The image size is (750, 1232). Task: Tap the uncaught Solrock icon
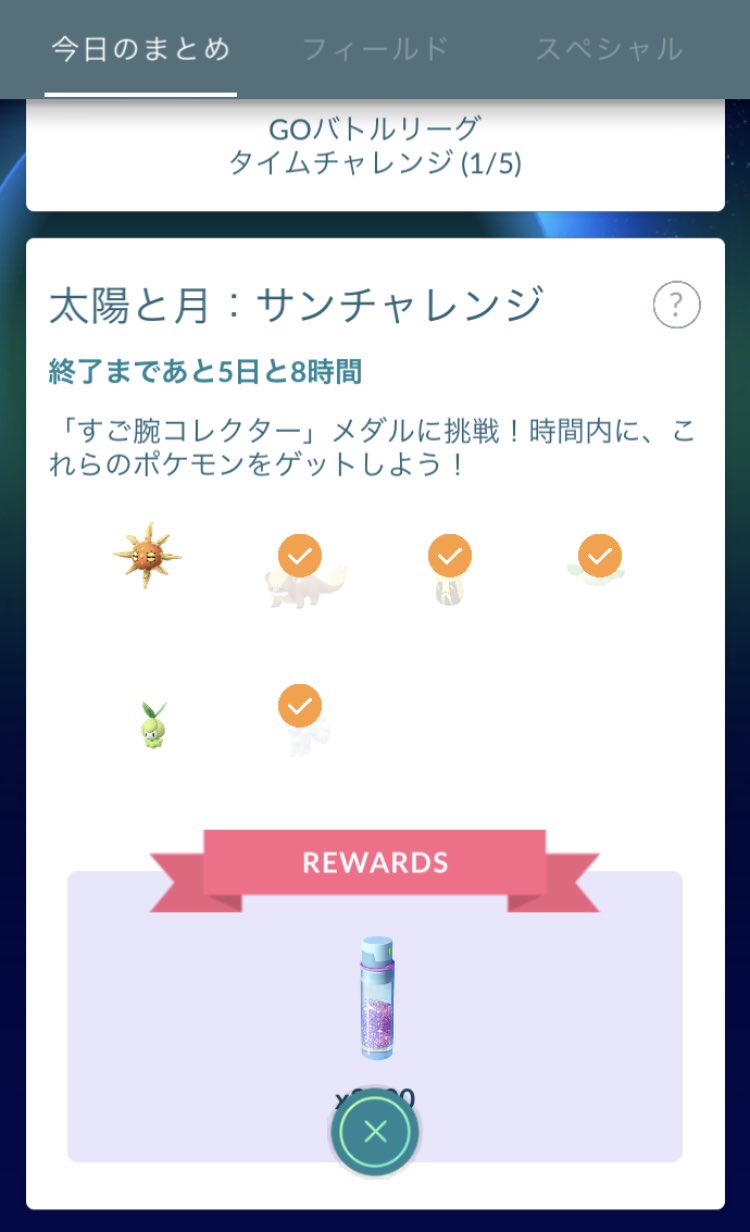point(147,555)
